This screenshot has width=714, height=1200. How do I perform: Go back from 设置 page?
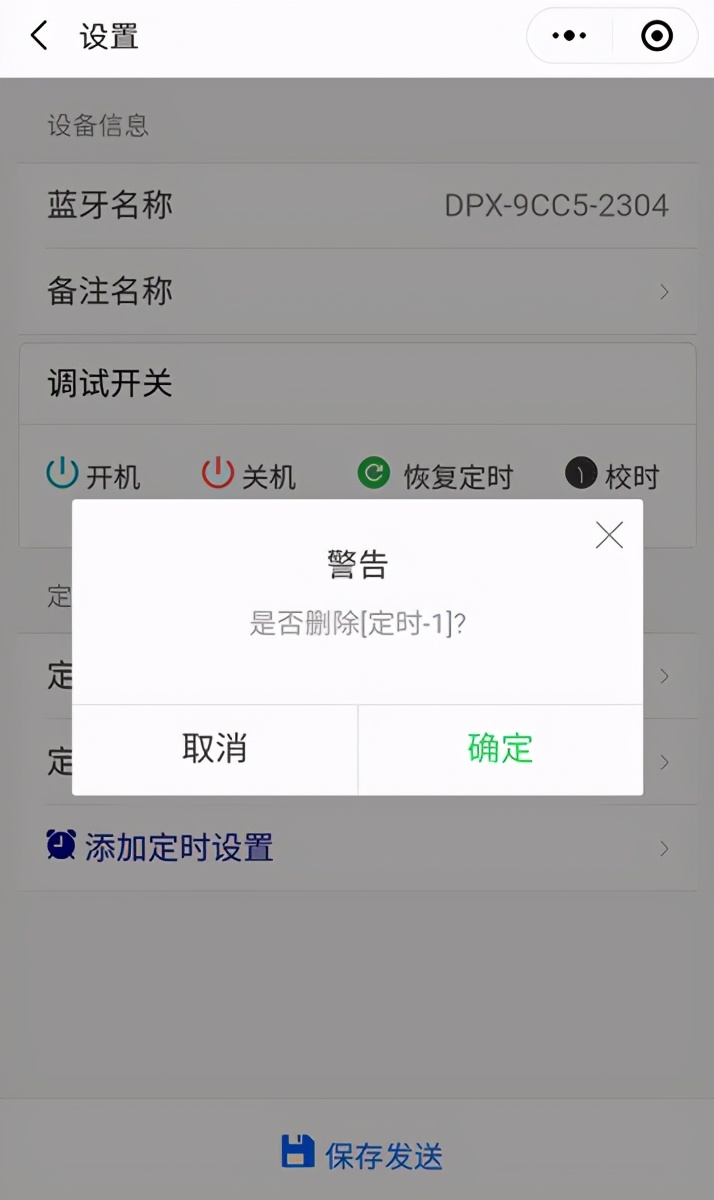pyautogui.click(x=39, y=37)
